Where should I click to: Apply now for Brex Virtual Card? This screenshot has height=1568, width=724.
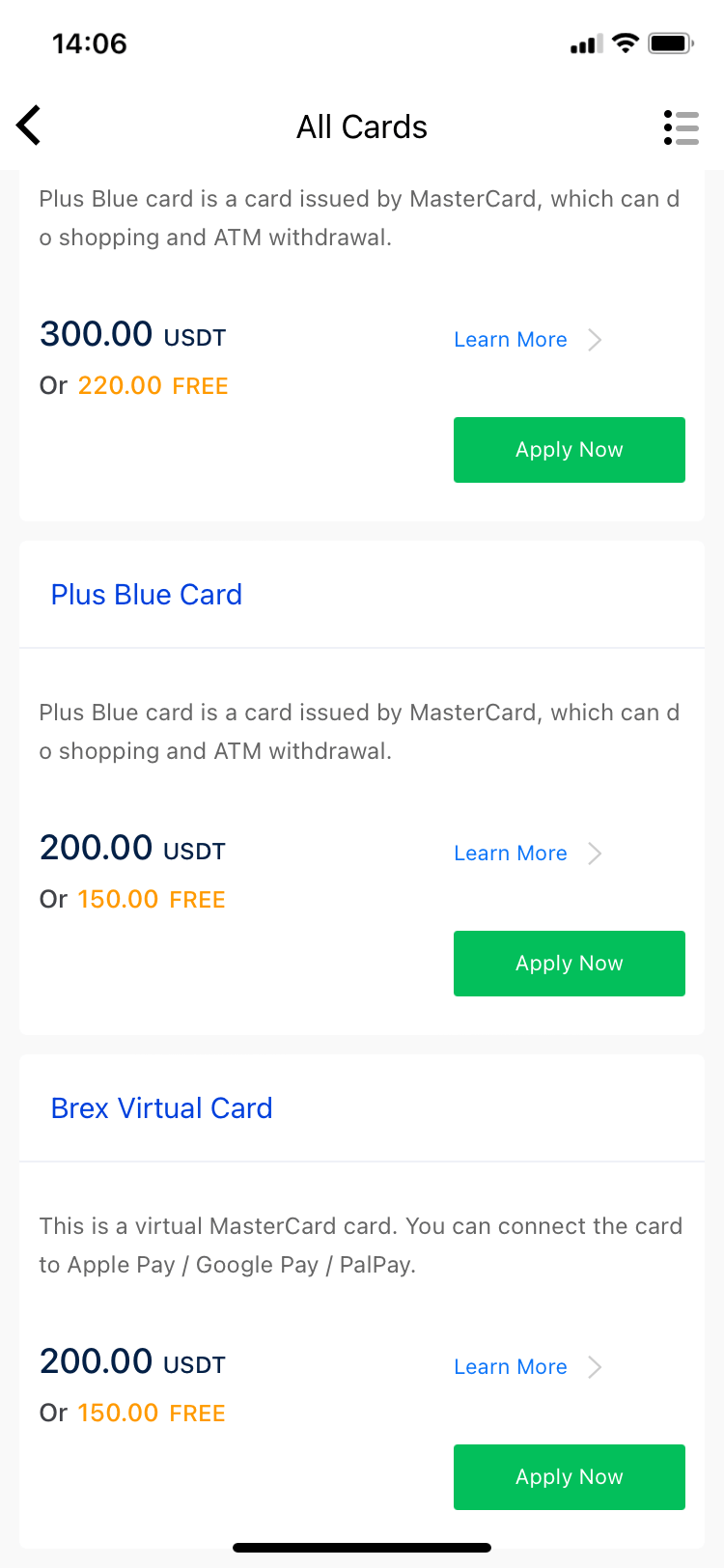(569, 1477)
